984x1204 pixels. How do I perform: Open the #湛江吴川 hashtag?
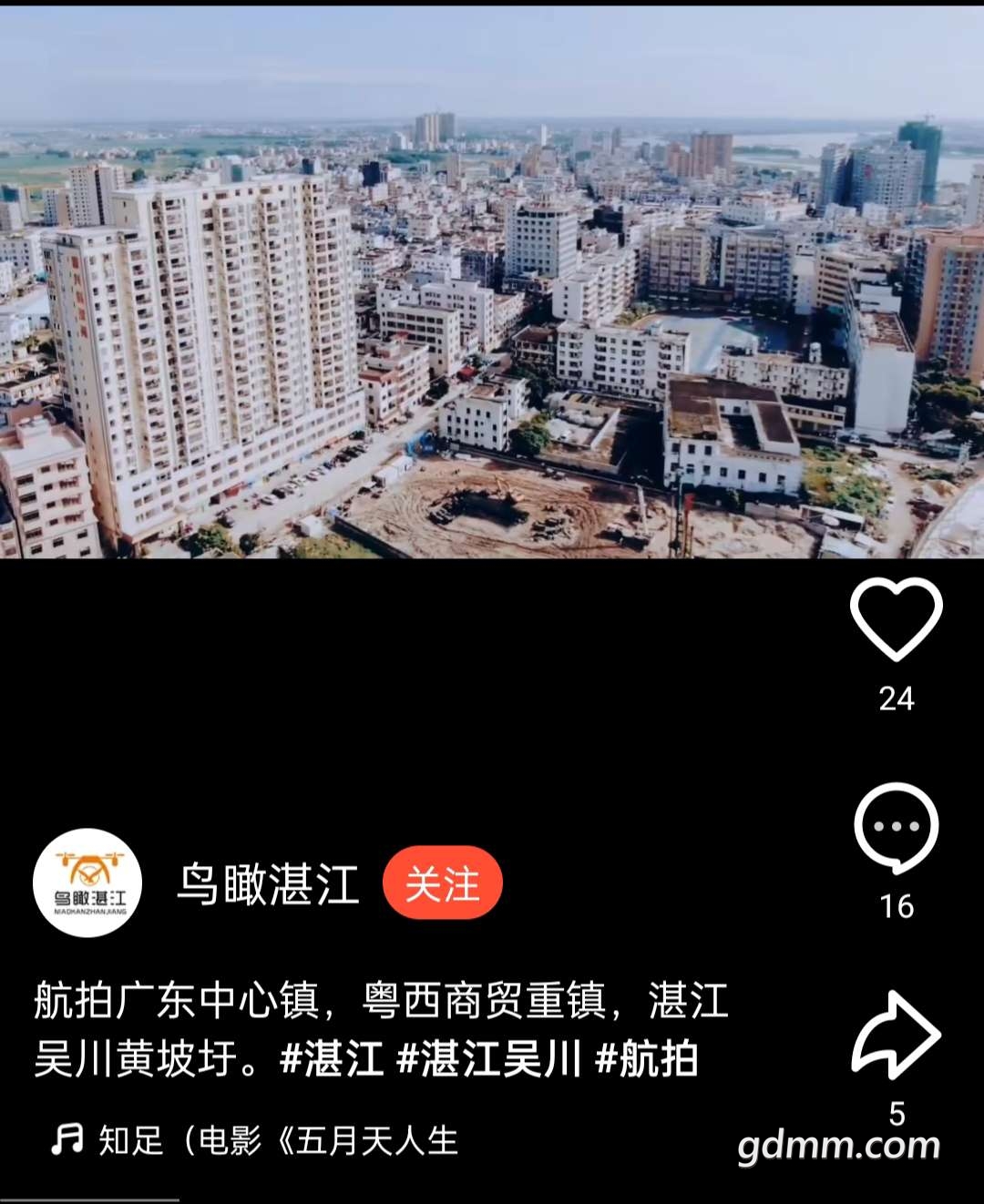pyautogui.click(x=489, y=1059)
